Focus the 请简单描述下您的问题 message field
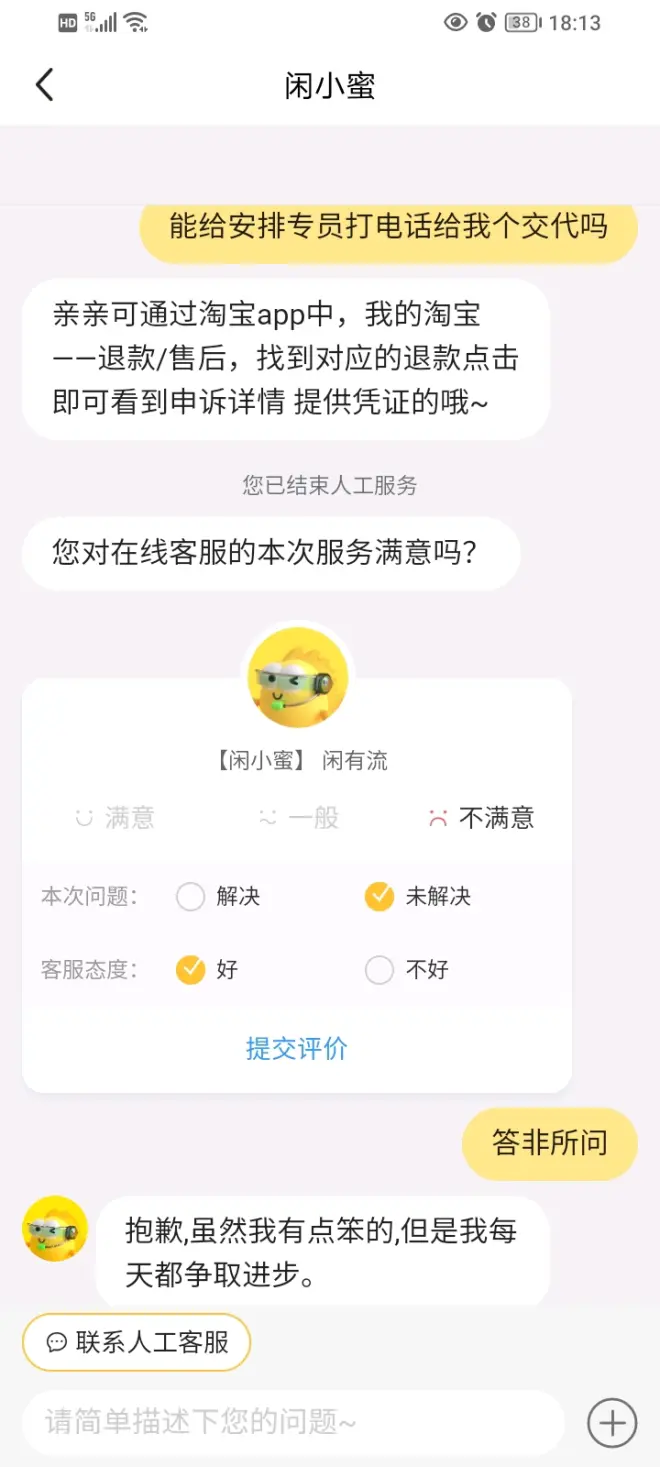Viewport: 660px width, 1467px height. click(293, 1421)
